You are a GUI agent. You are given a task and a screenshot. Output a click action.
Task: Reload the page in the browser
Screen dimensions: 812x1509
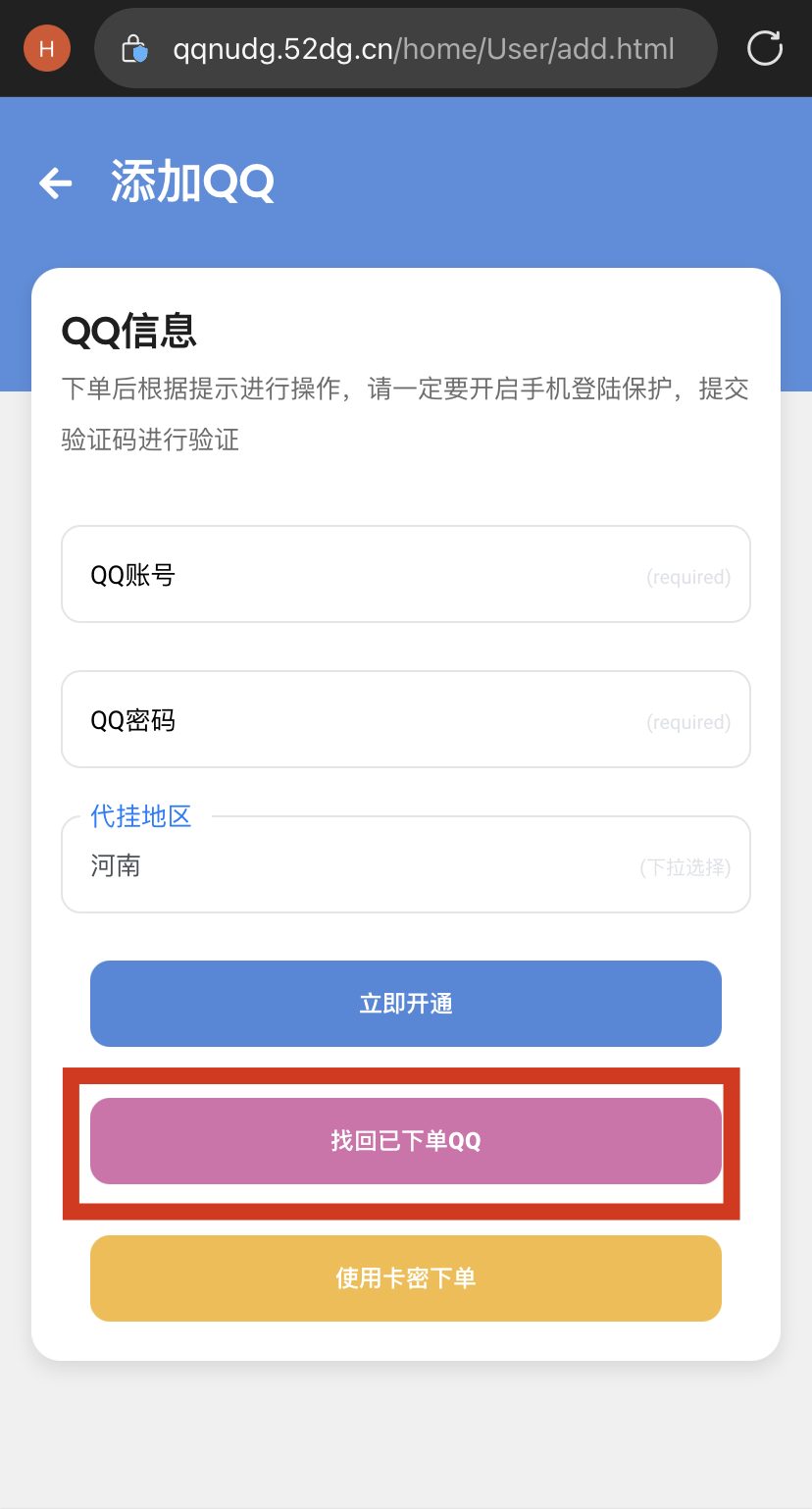pyautogui.click(x=764, y=48)
